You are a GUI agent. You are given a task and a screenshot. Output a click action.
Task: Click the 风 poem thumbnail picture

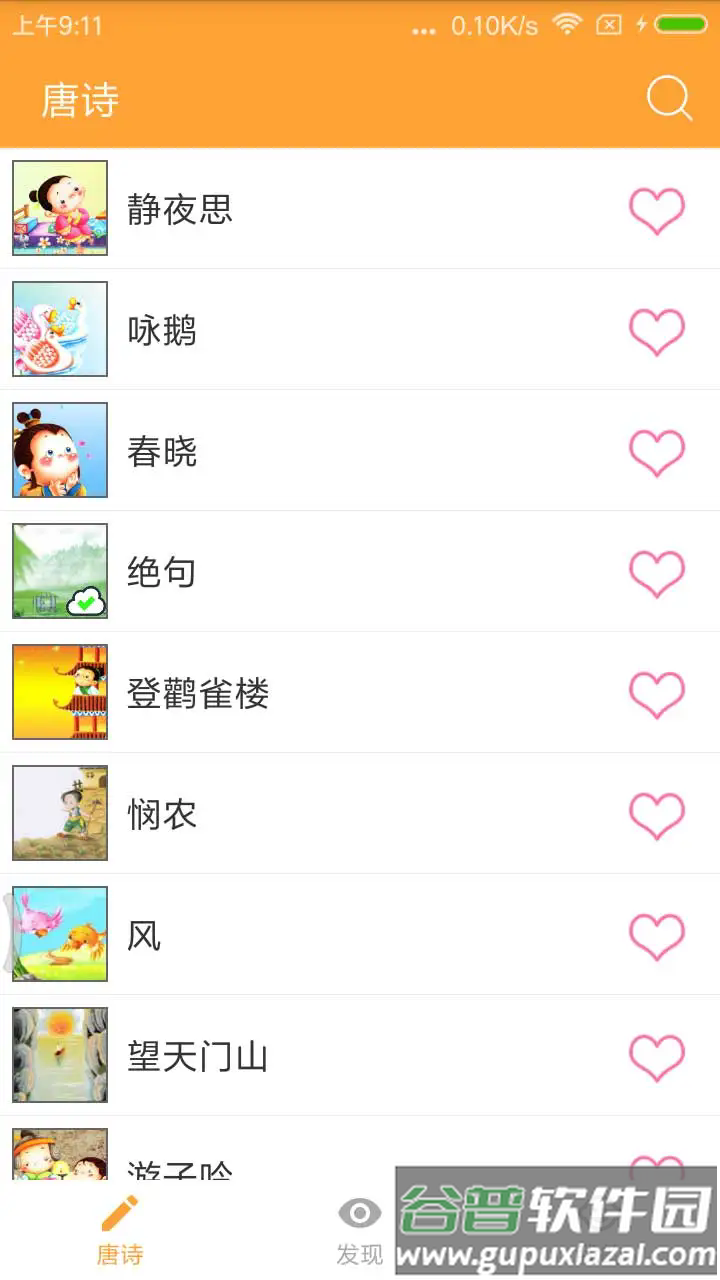59,934
